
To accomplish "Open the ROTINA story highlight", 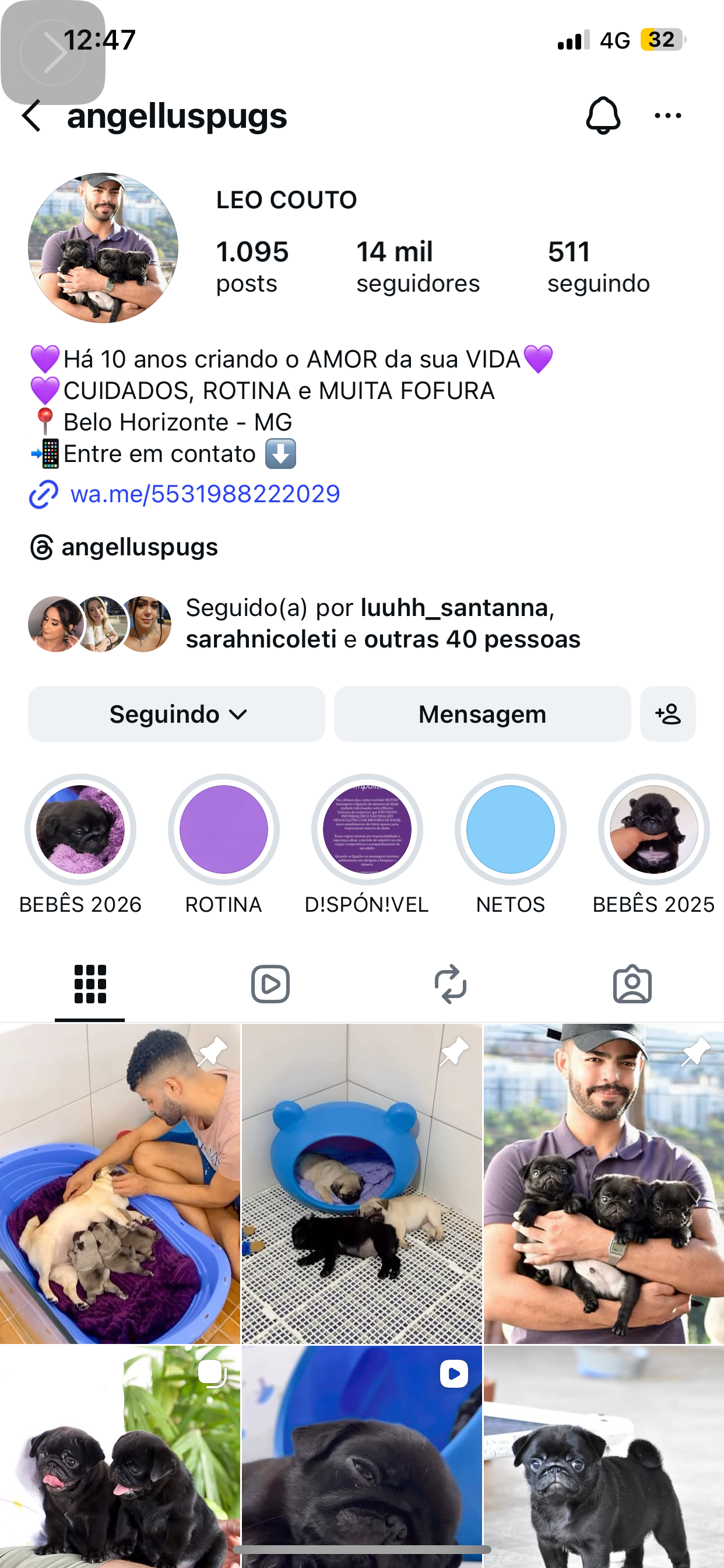I will tap(224, 829).
